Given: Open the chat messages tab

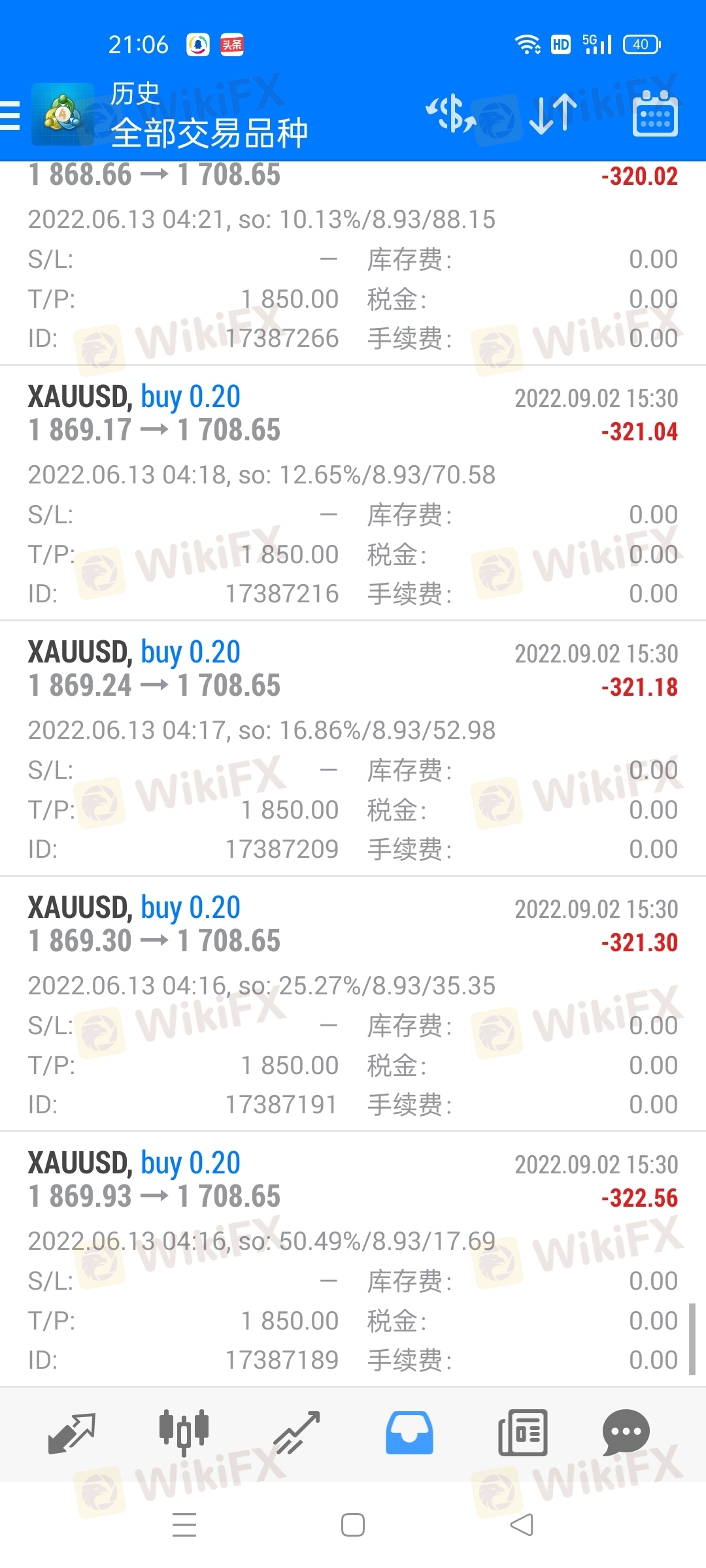Looking at the screenshot, I should 626,1433.
